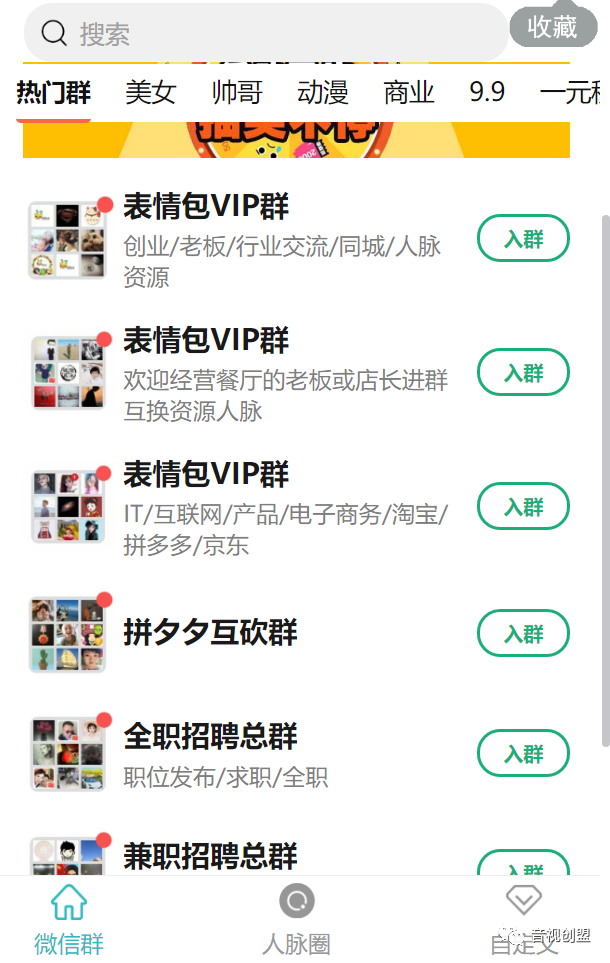Join the 全职招聘总群 group
This screenshot has height=963, width=610.
click(x=523, y=754)
